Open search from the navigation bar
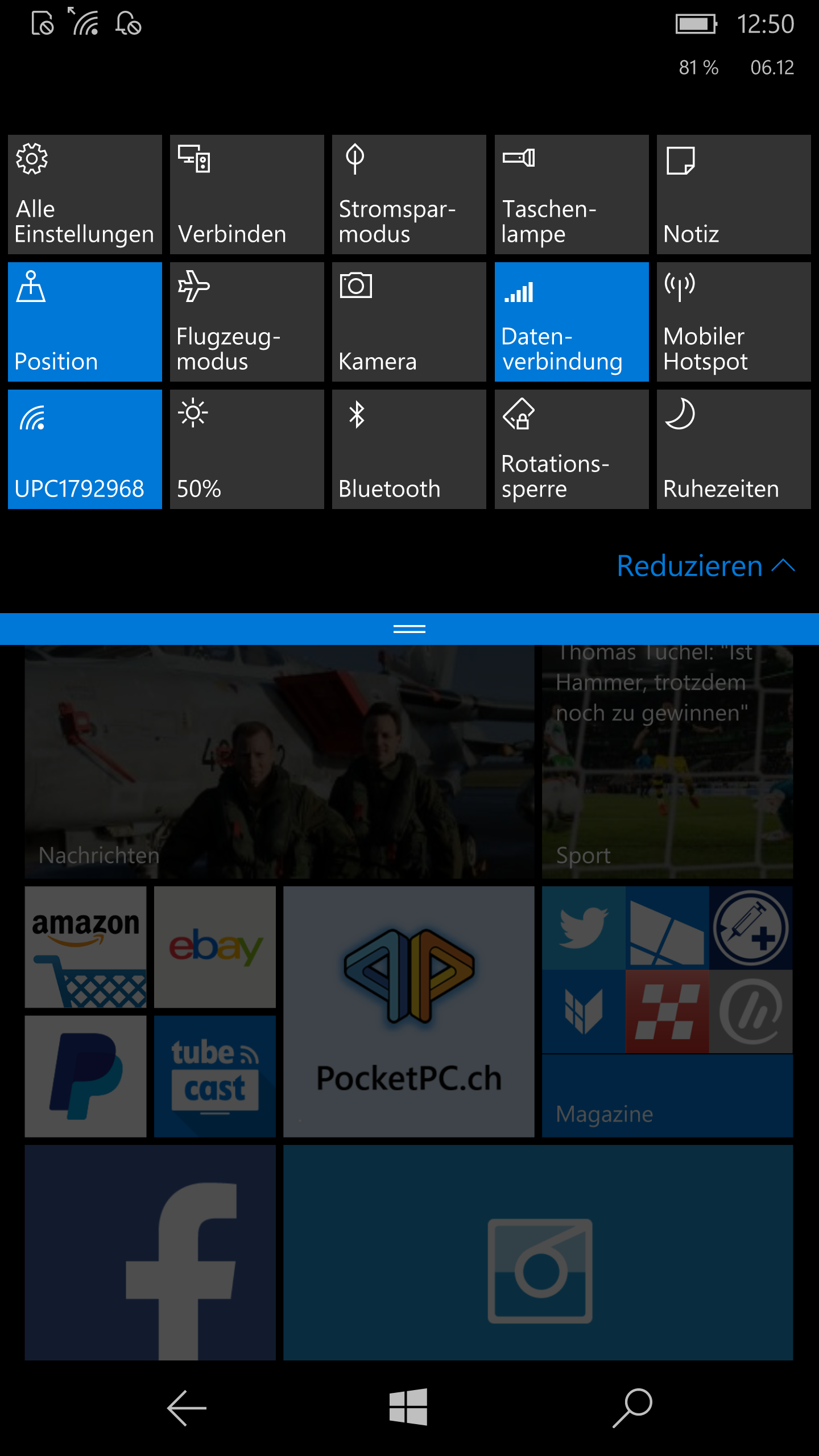Viewport: 819px width, 1456px height. point(632,1408)
